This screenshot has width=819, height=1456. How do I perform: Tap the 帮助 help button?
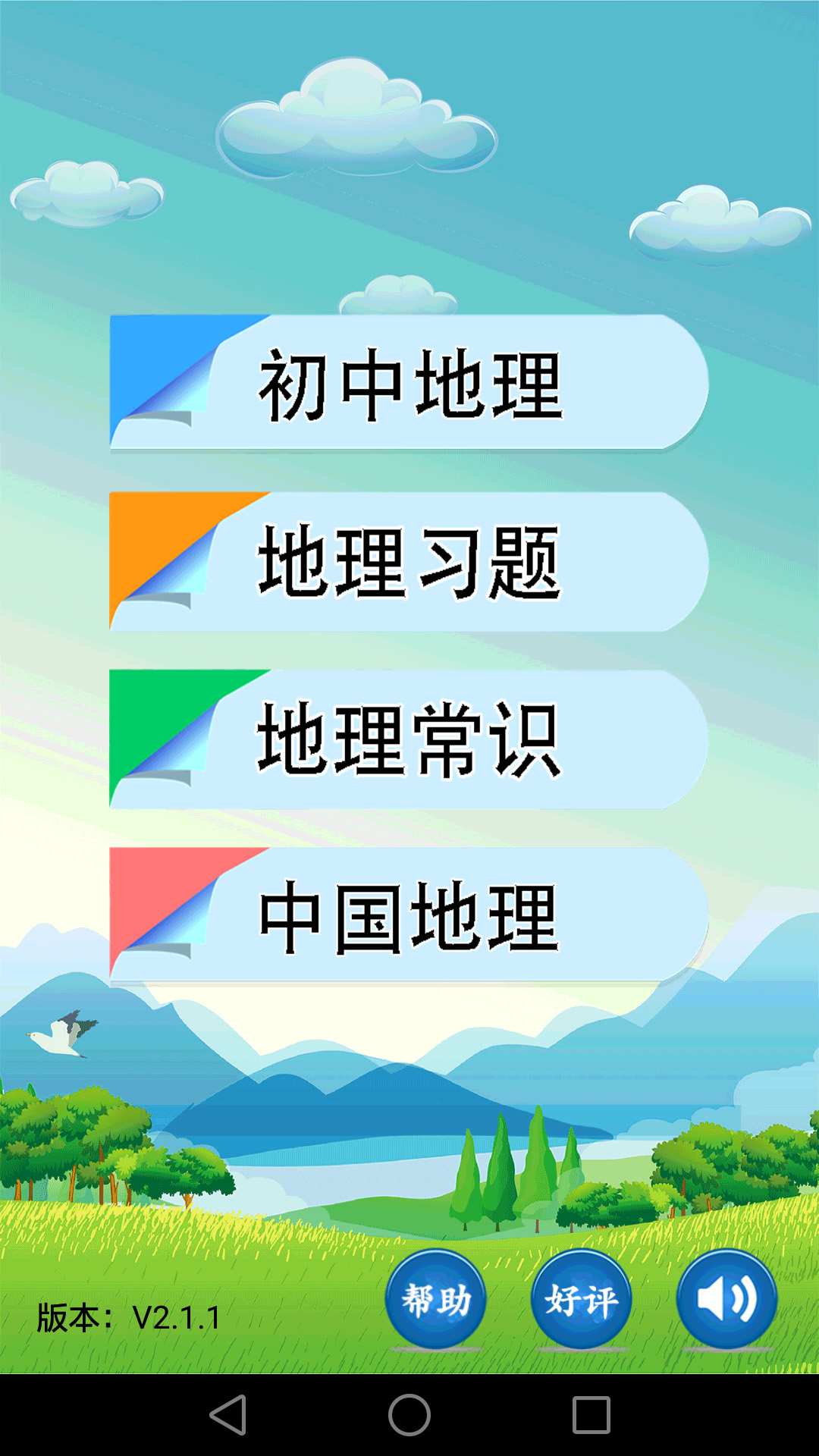point(436,1300)
